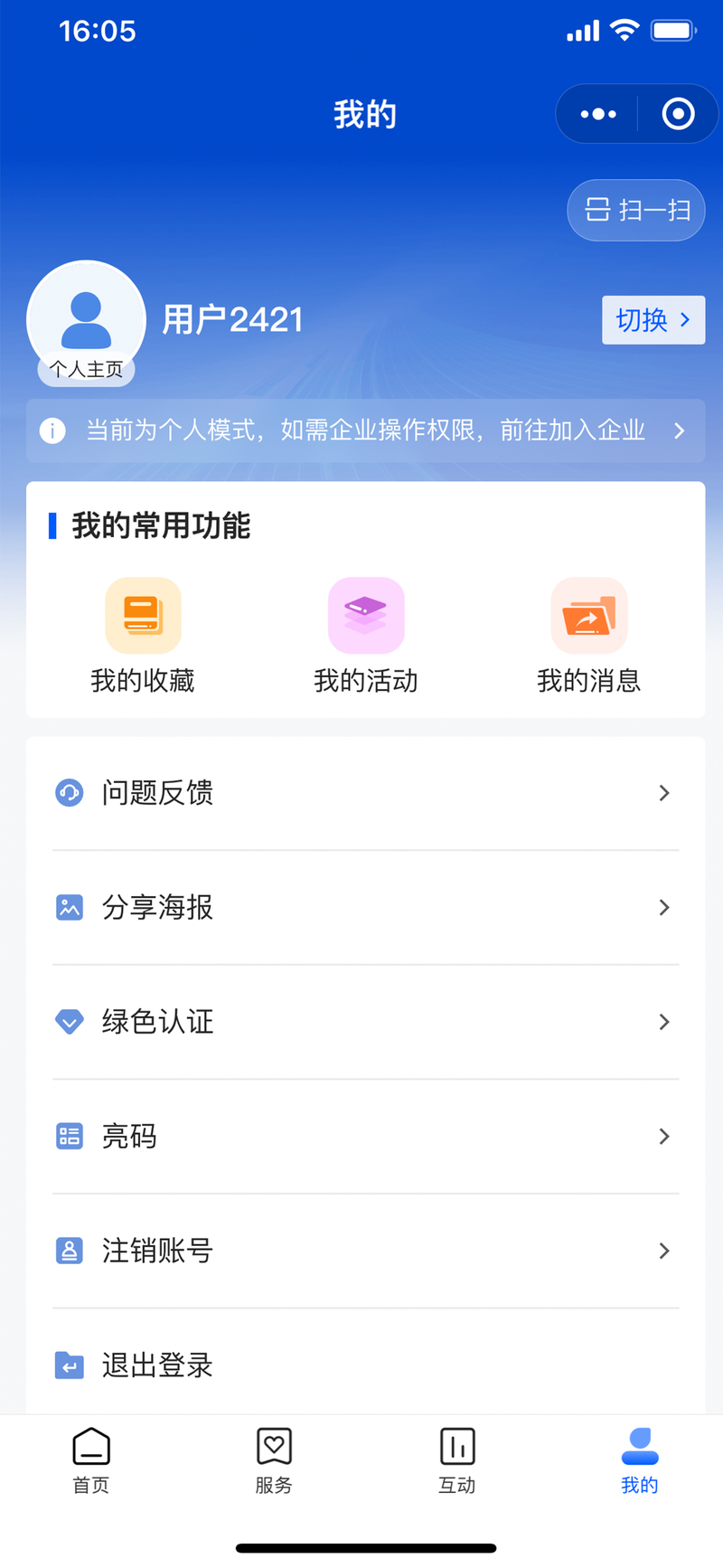Screen dimensions: 723x1568
Task: Tap 切换 to switch identity
Action: [x=653, y=320]
